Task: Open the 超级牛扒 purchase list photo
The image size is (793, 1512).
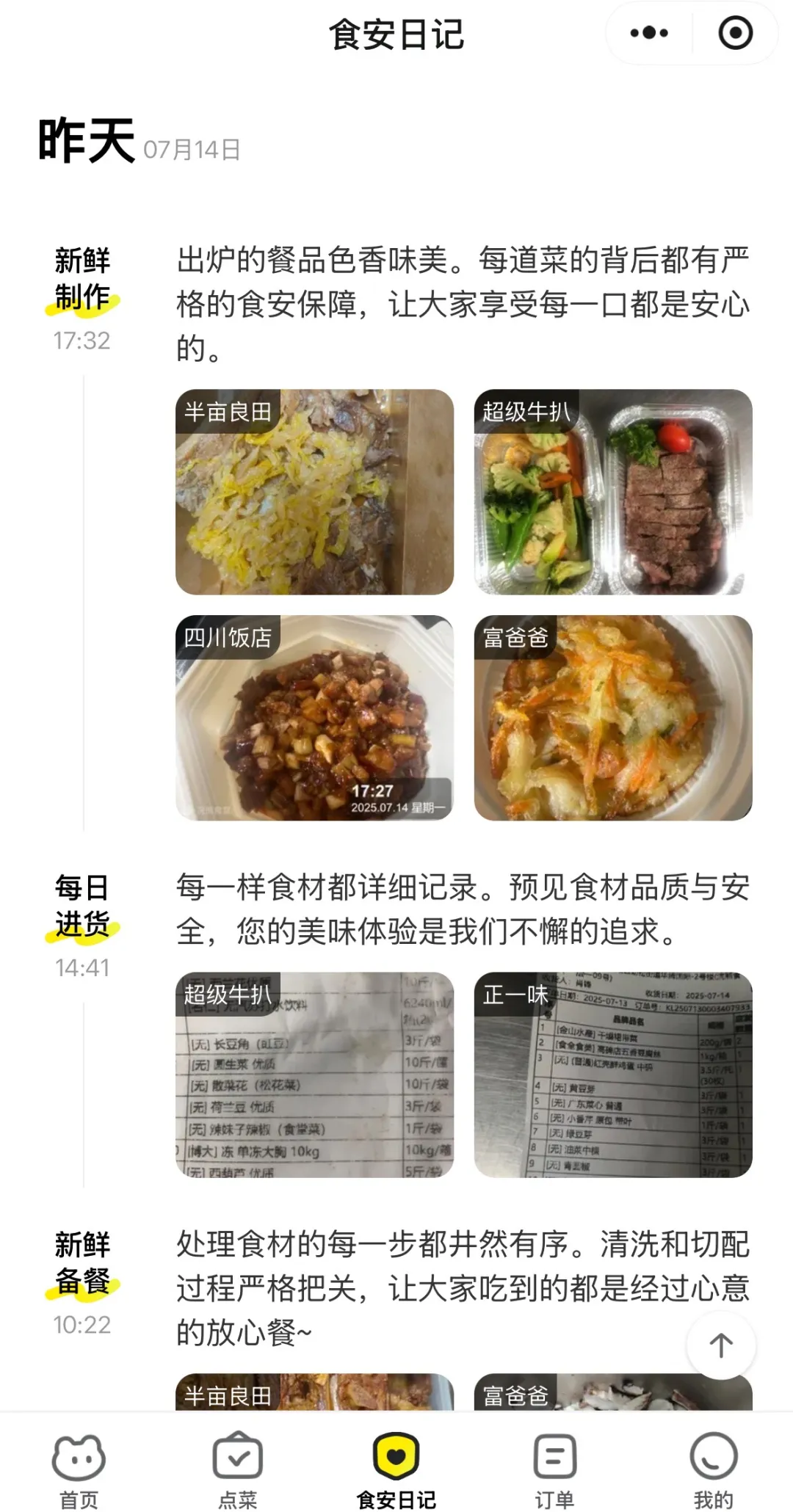Action: 314,1075
